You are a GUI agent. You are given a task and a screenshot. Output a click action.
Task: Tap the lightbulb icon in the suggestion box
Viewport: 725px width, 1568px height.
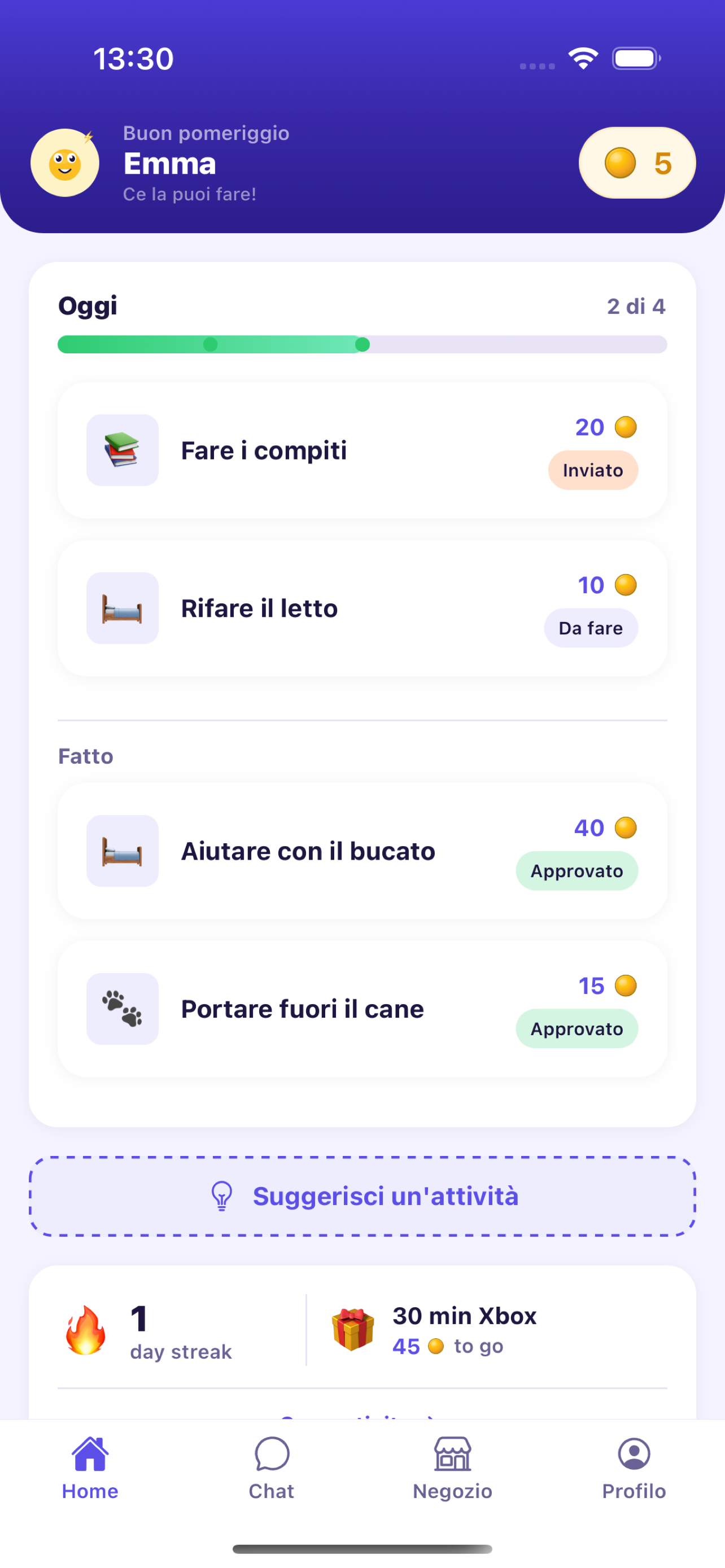[221, 1195]
